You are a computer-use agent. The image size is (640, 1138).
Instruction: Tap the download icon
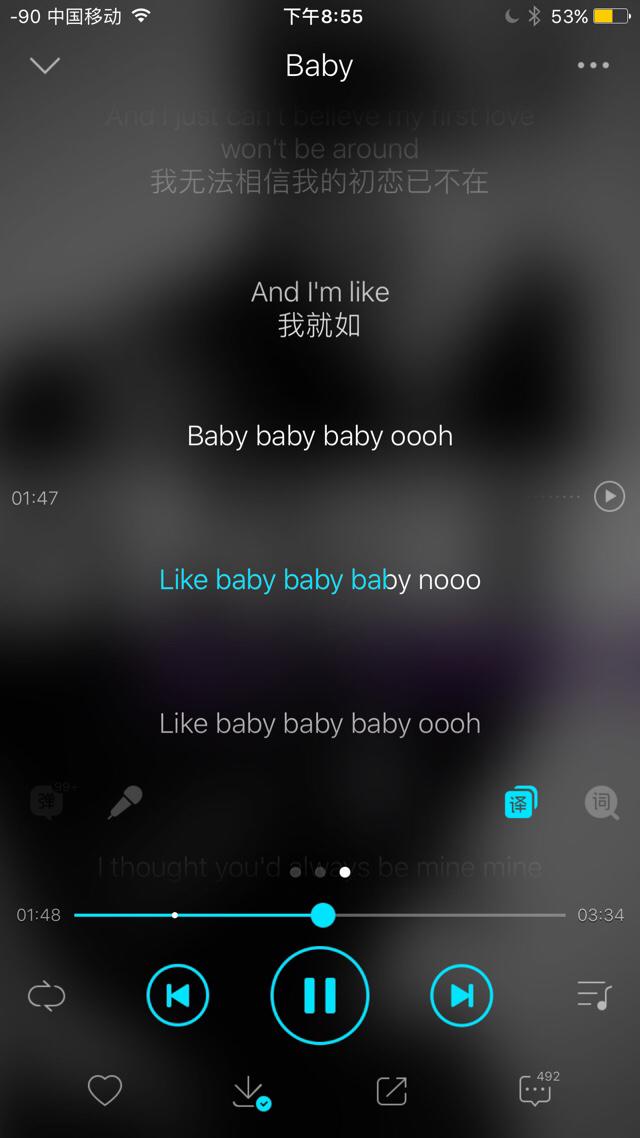248,1092
